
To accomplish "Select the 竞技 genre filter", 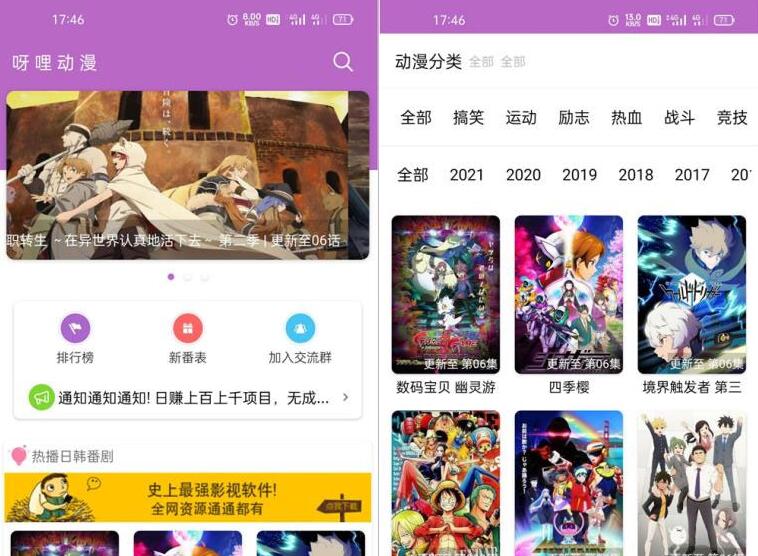I will pos(732,117).
